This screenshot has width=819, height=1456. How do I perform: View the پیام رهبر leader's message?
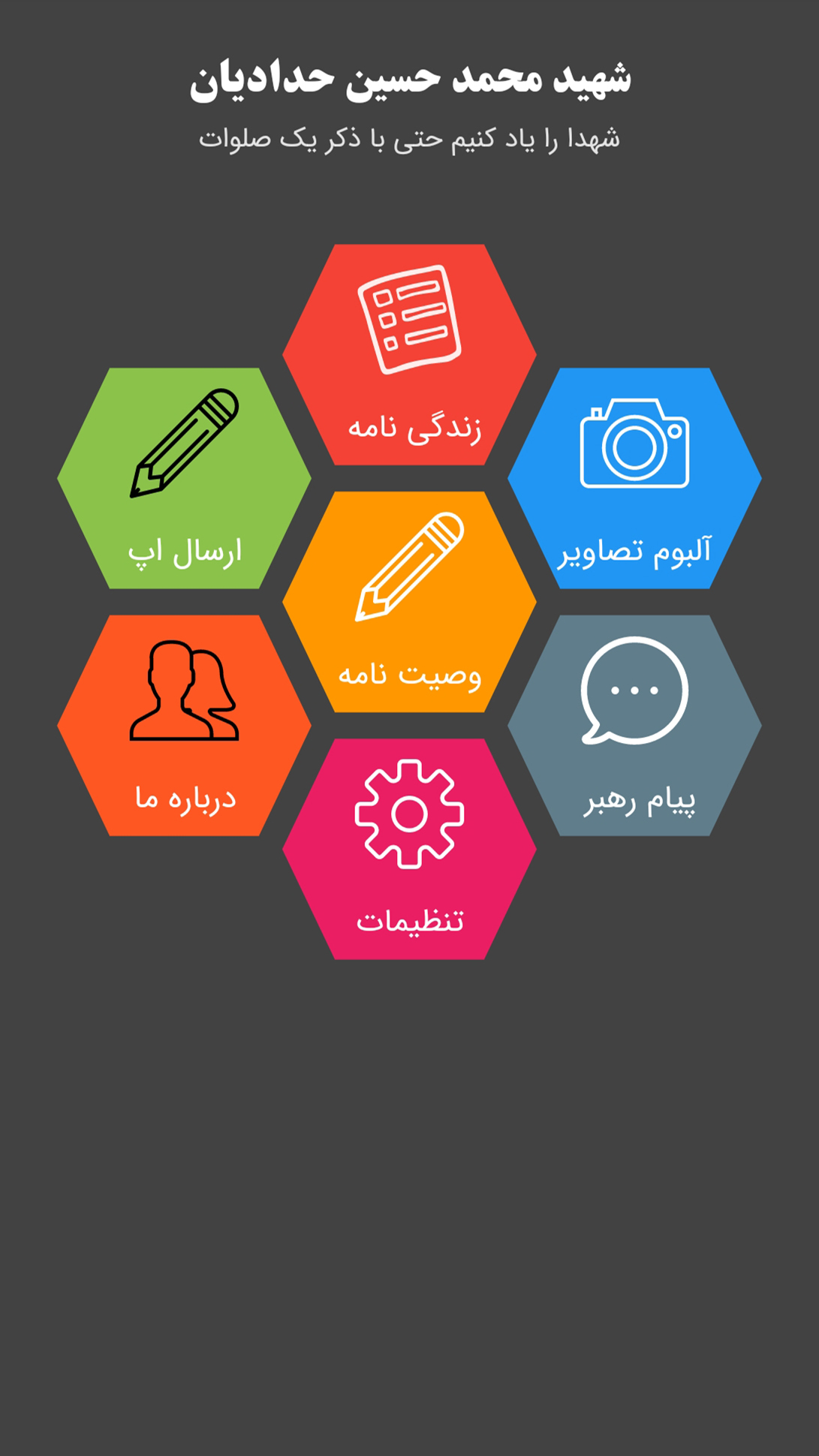tap(634, 725)
